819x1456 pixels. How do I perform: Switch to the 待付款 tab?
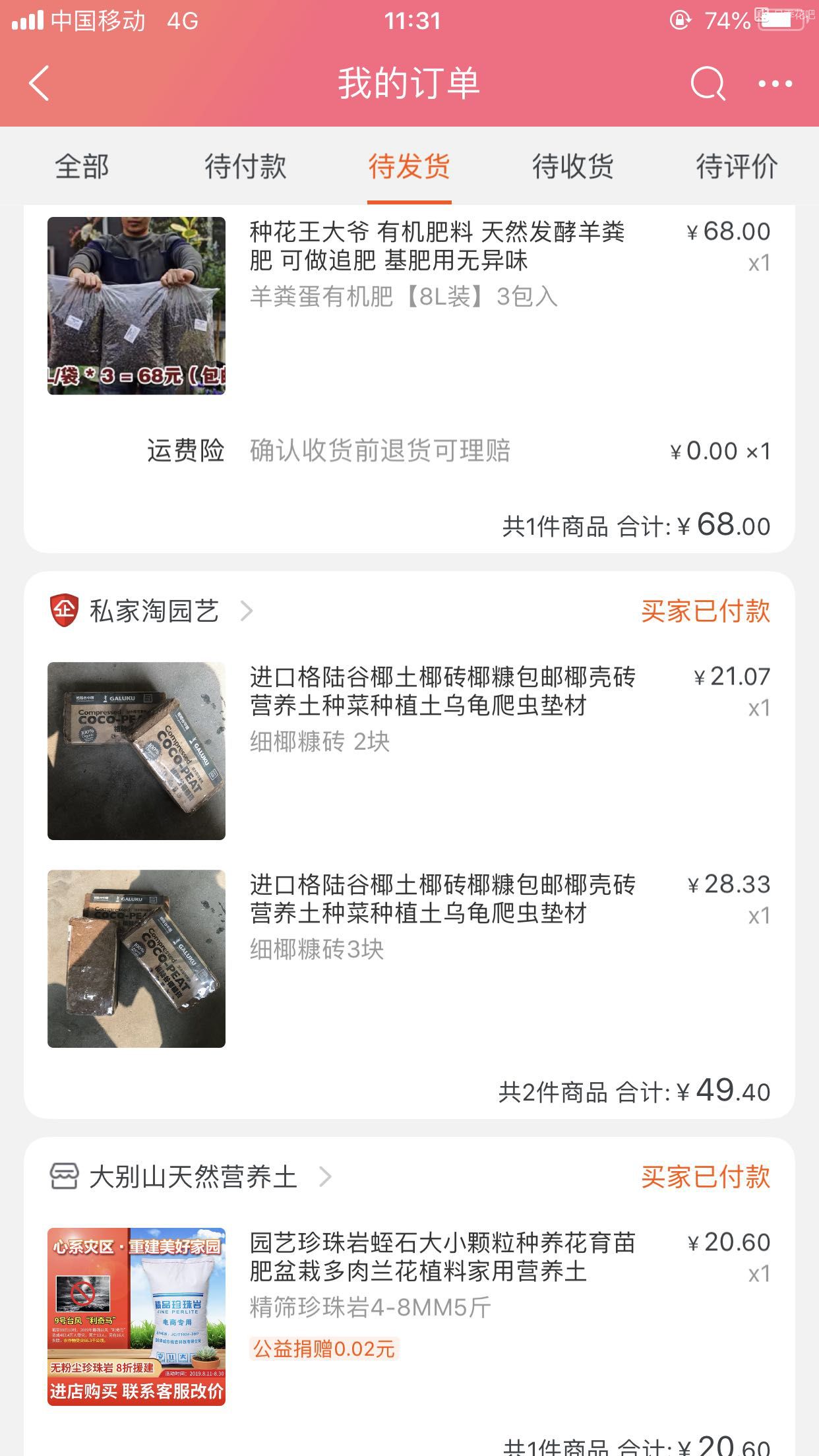[245, 166]
